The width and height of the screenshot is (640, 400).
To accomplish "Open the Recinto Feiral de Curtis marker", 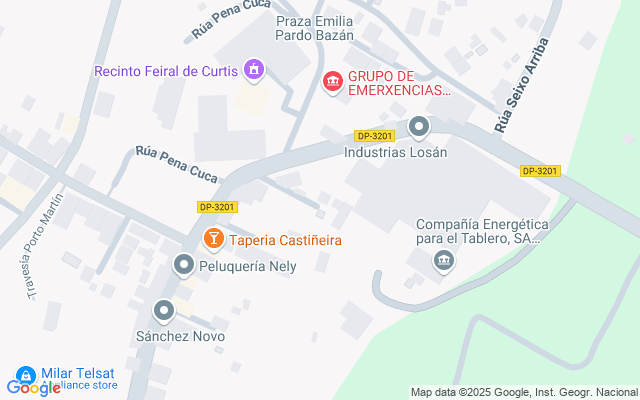I will (254, 70).
